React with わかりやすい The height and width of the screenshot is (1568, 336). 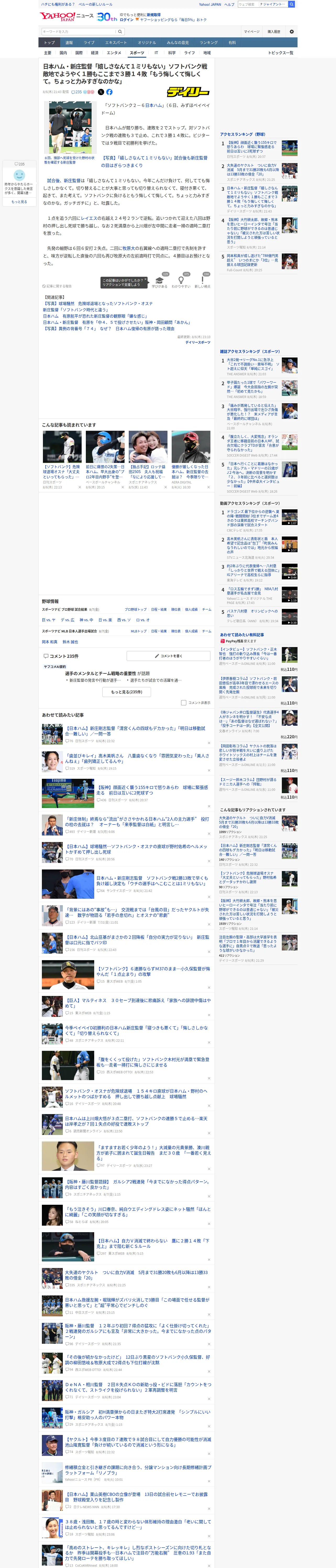pyautogui.click(x=181, y=282)
